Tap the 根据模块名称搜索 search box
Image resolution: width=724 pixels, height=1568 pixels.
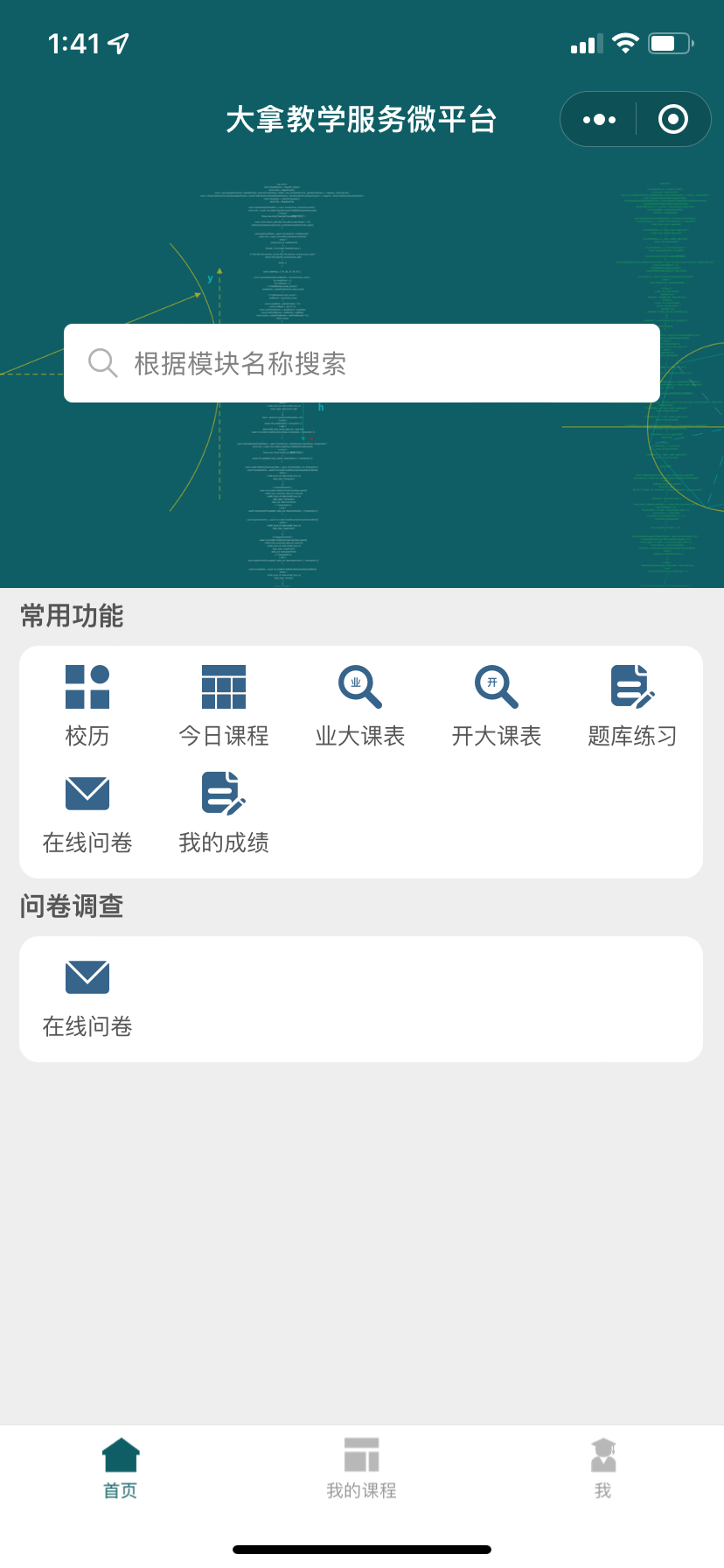362,363
